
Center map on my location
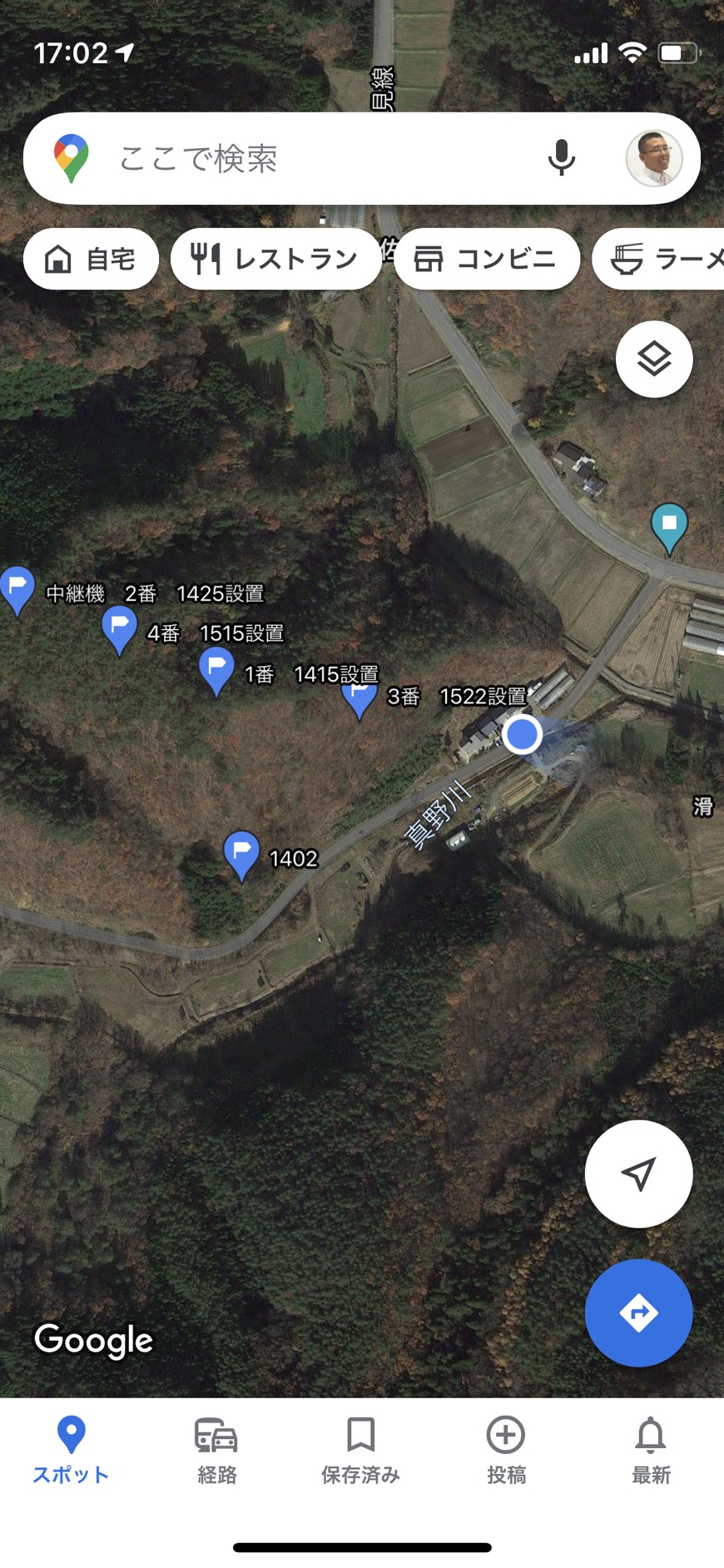638,1174
